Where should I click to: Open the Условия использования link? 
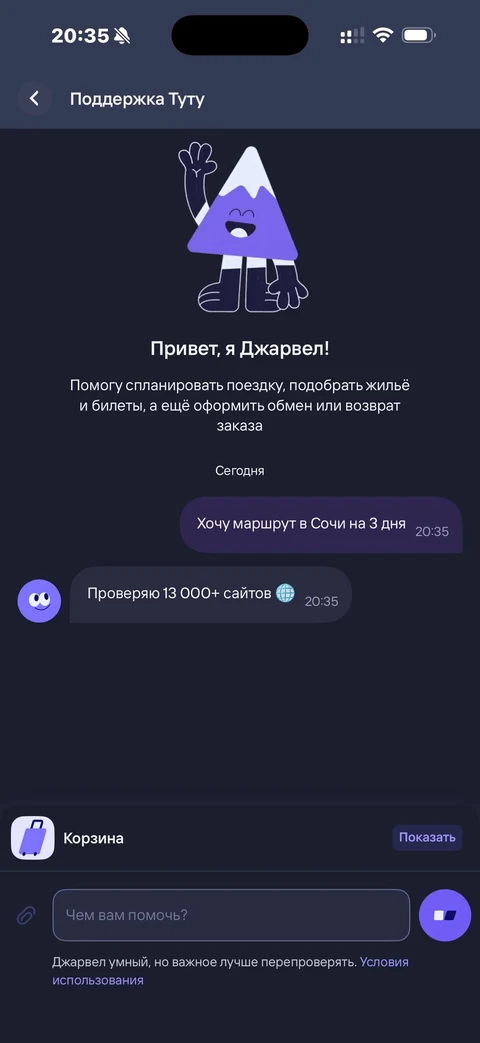(x=230, y=971)
